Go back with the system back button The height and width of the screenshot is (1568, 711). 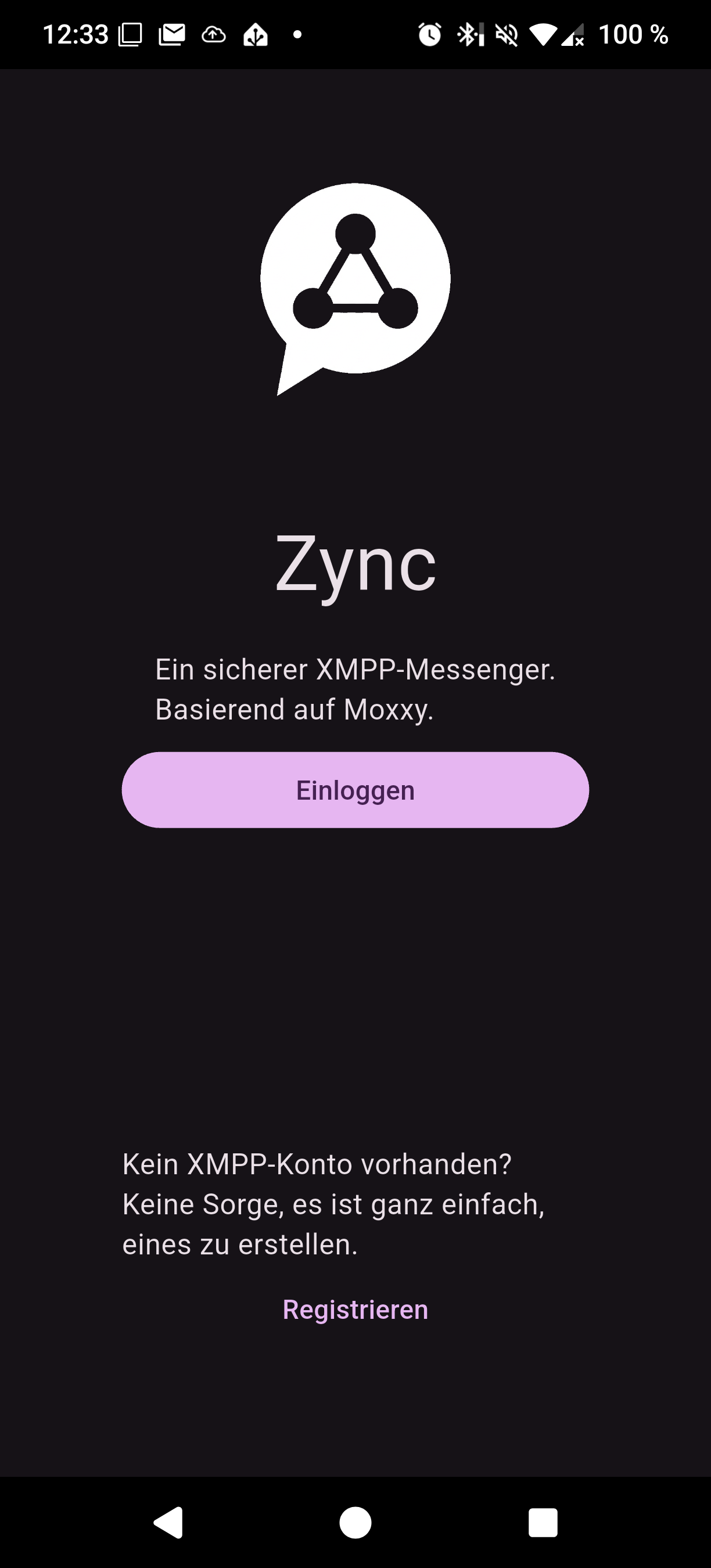(168, 1522)
